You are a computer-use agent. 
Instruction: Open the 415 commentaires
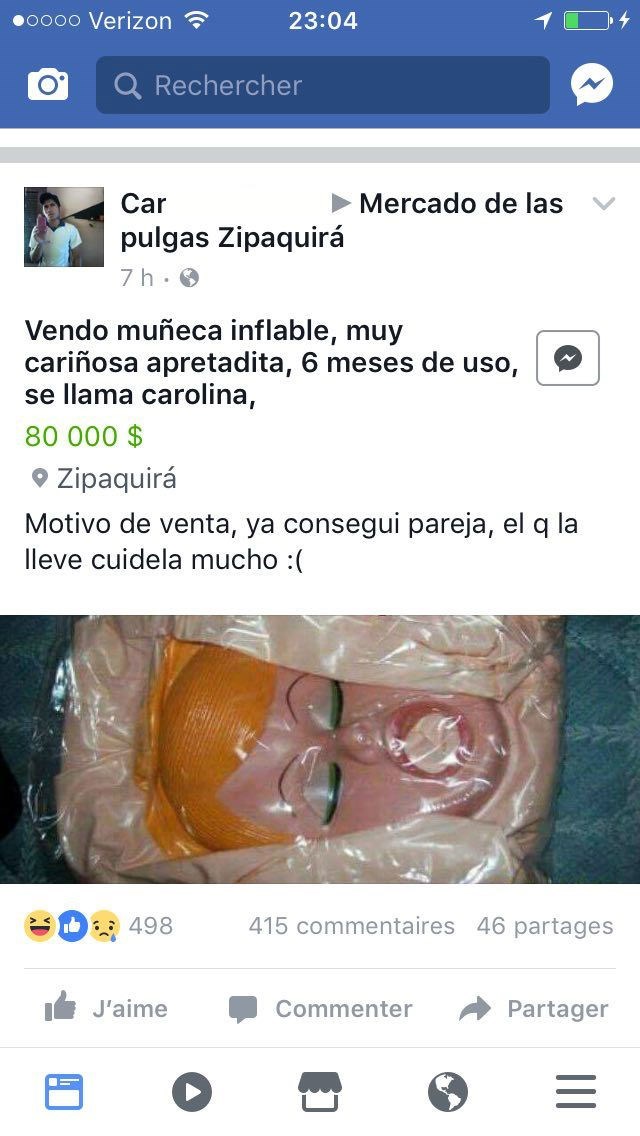point(351,926)
